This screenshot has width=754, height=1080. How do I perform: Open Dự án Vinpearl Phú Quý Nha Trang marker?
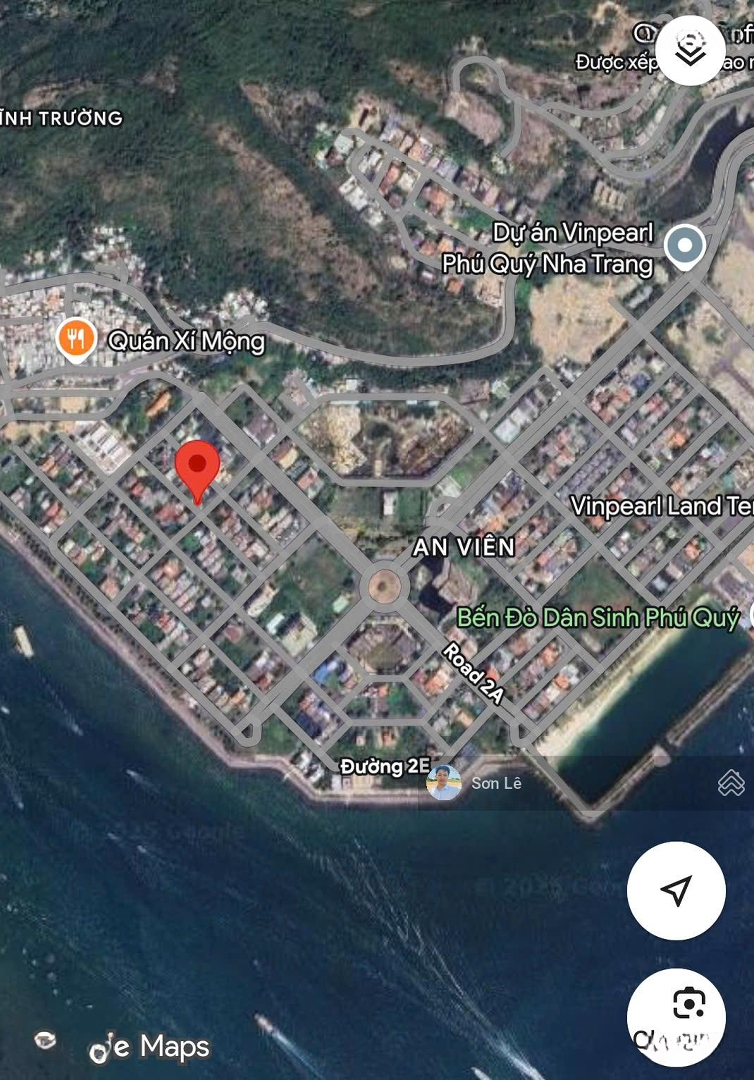(x=685, y=247)
